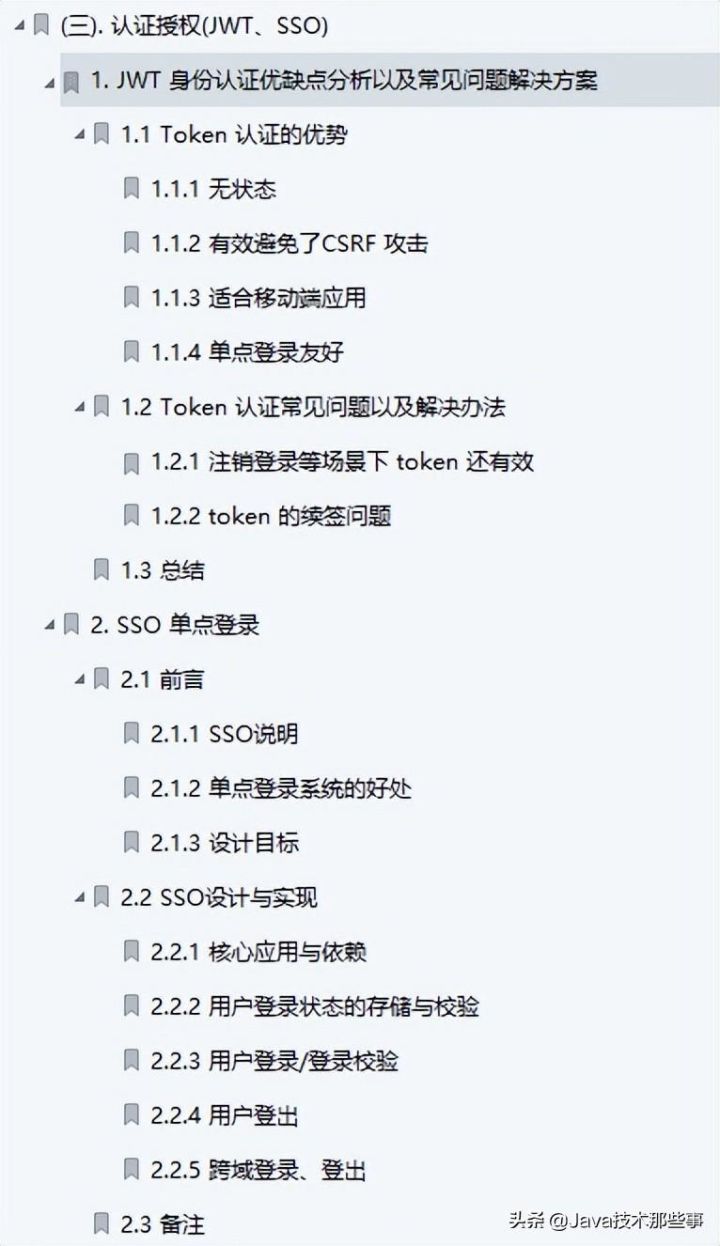This screenshot has width=720, height=1246.
Task: Open 2.2.2 用户登录状态的存储与校验
Action: [315, 1006]
